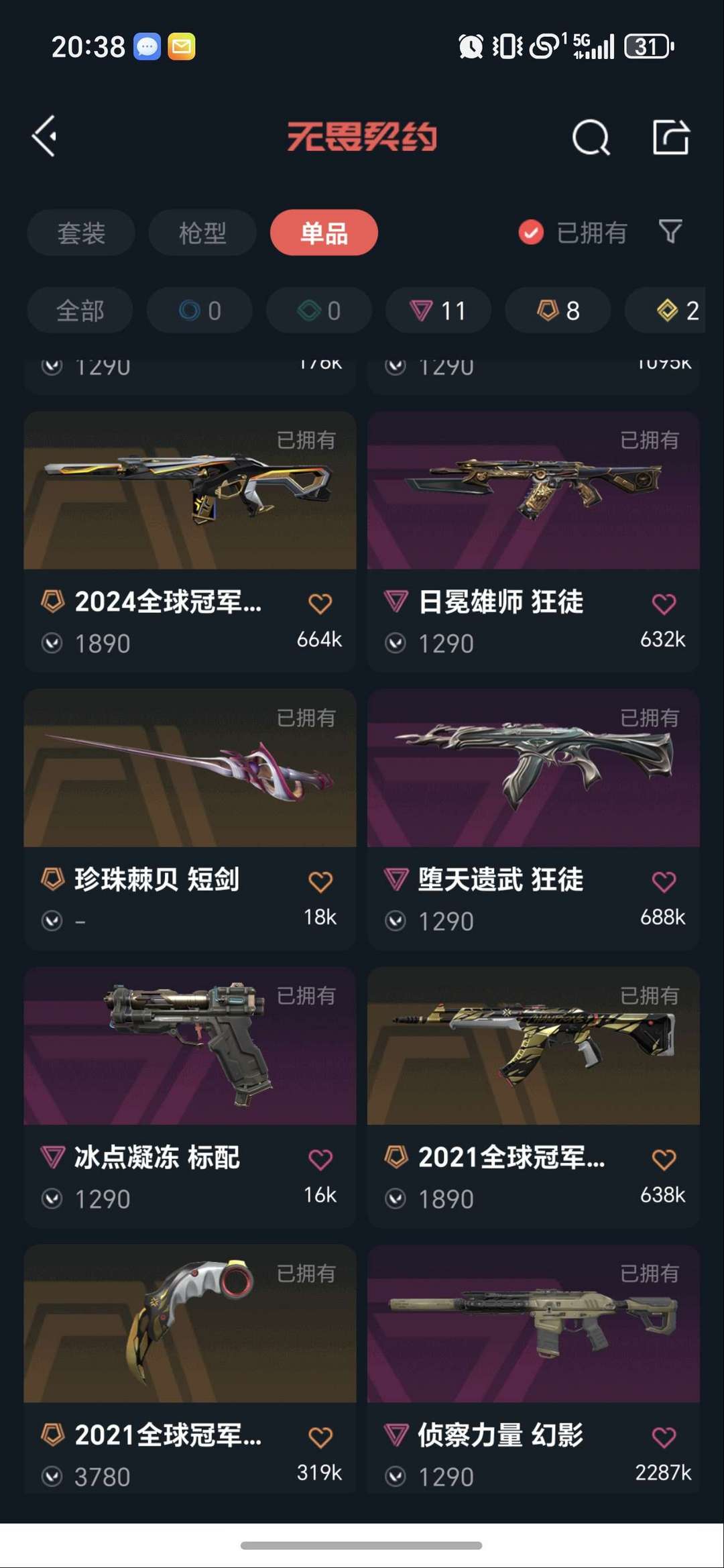Filter by purple tier with 11 items
The width and height of the screenshot is (724, 1568).
pyautogui.click(x=438, y=311)
